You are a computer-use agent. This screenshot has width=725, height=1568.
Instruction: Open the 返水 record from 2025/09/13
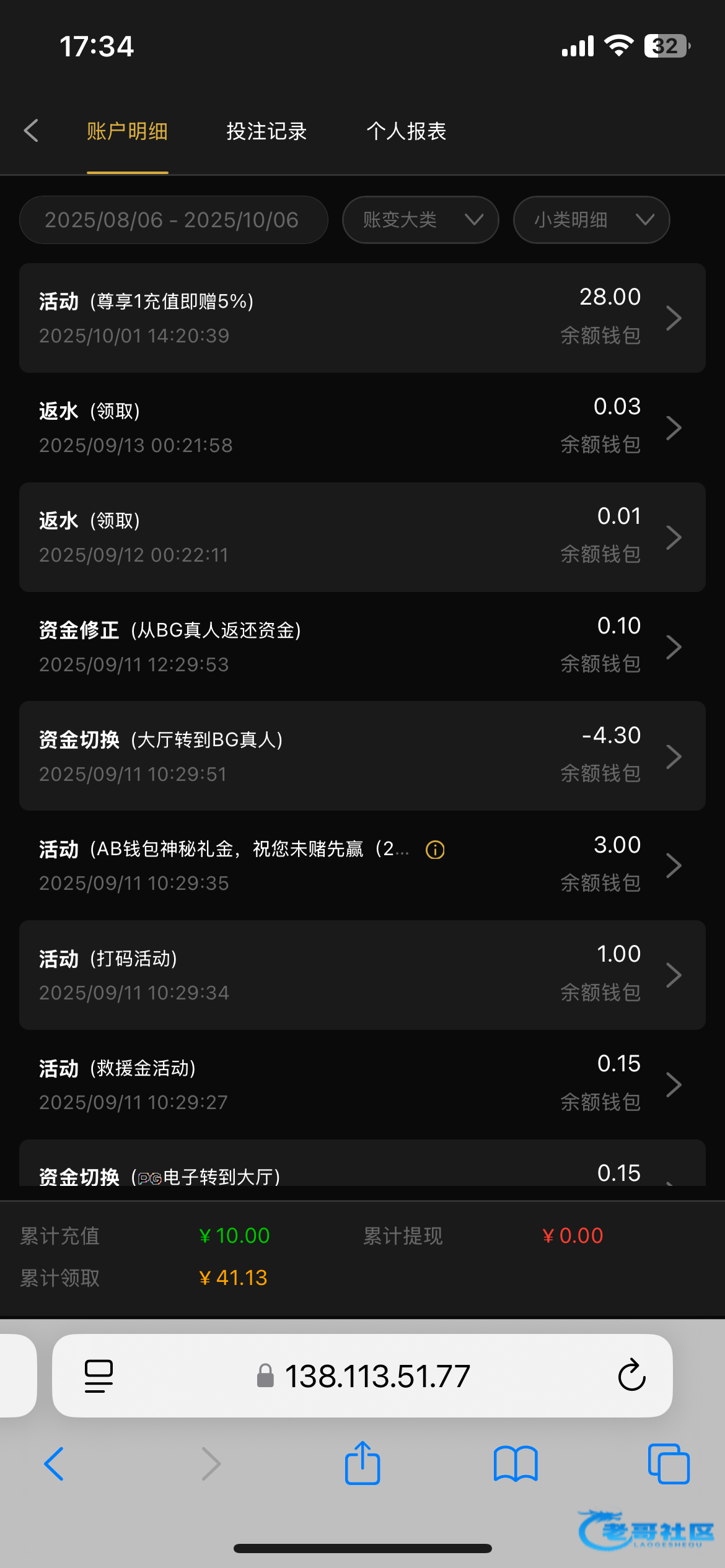[362, 427]
